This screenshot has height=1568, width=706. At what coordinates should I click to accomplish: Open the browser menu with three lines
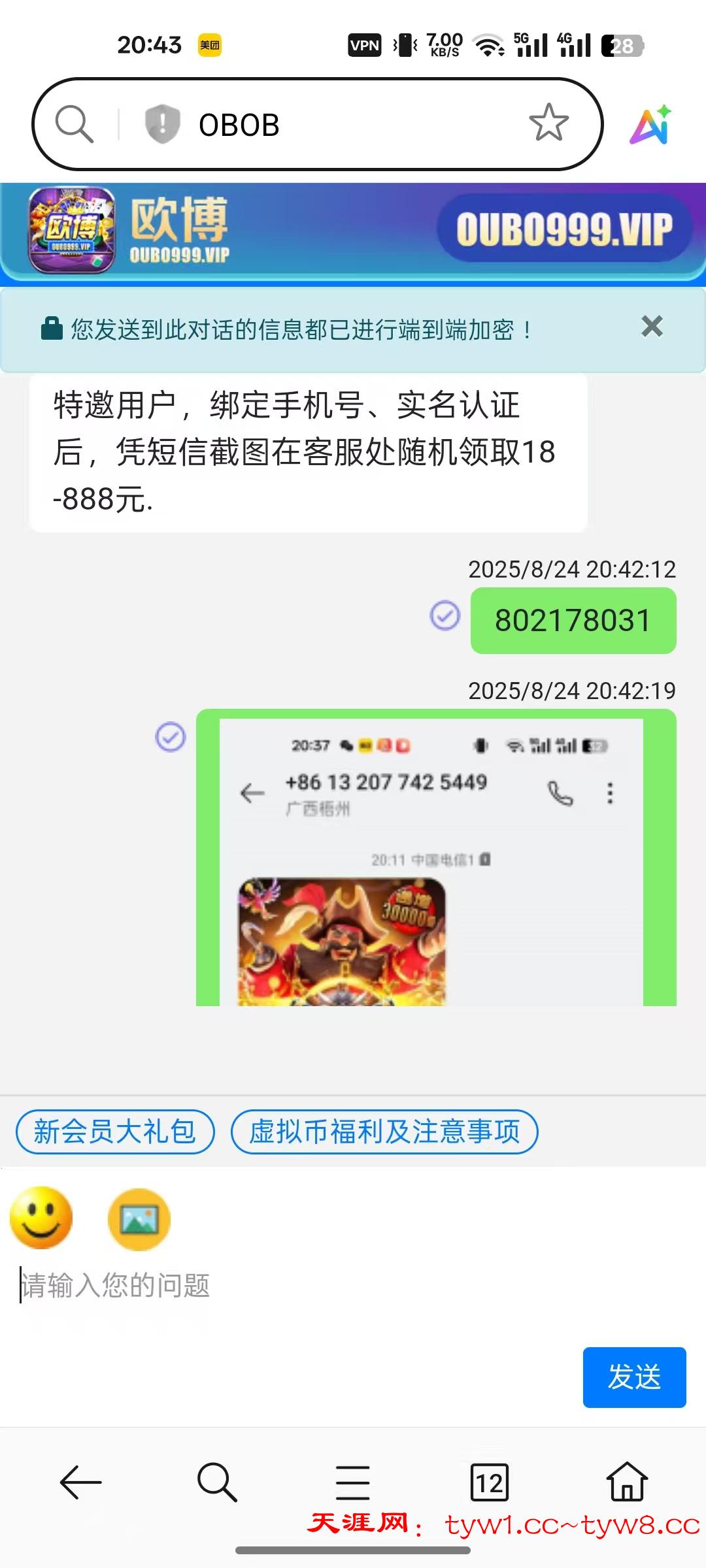[353, 1482]
